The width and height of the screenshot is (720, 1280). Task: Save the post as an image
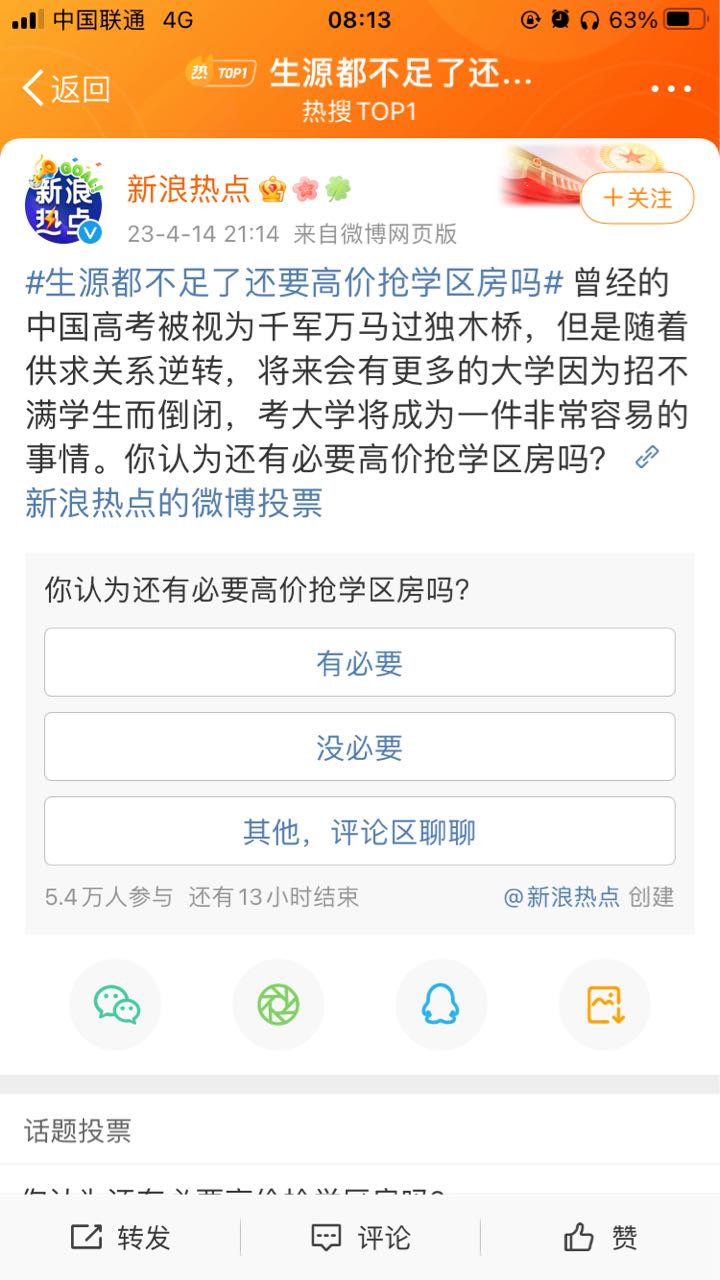tap(604, 1005)
